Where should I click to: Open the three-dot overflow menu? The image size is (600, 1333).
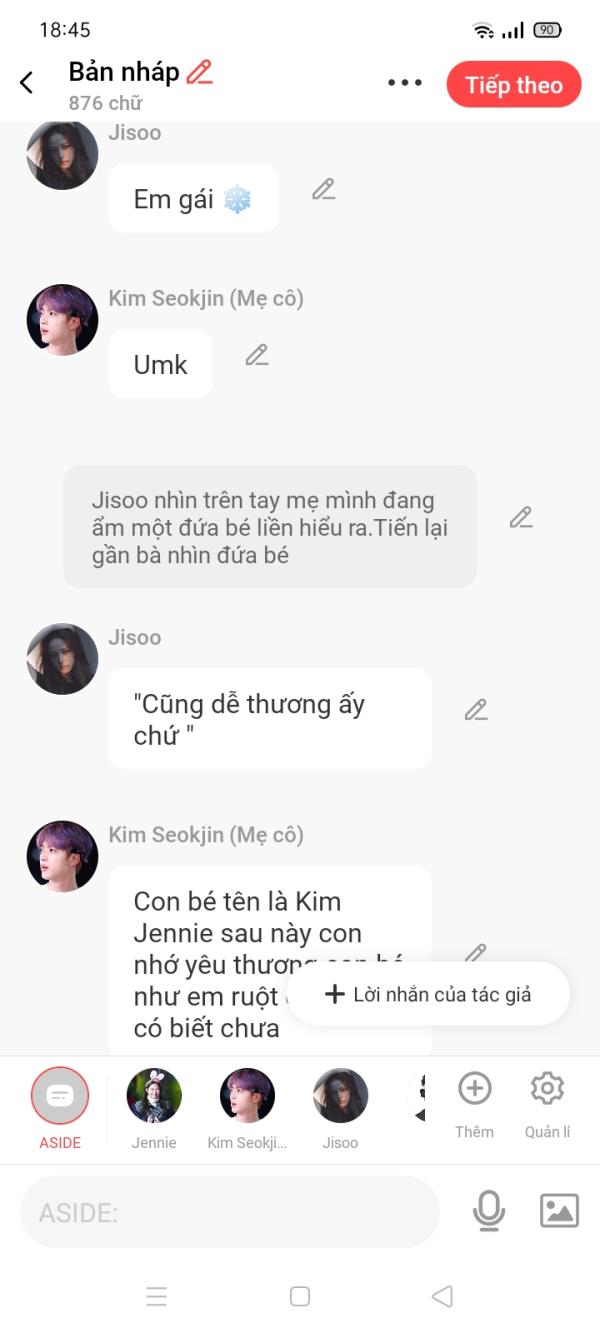404,83
